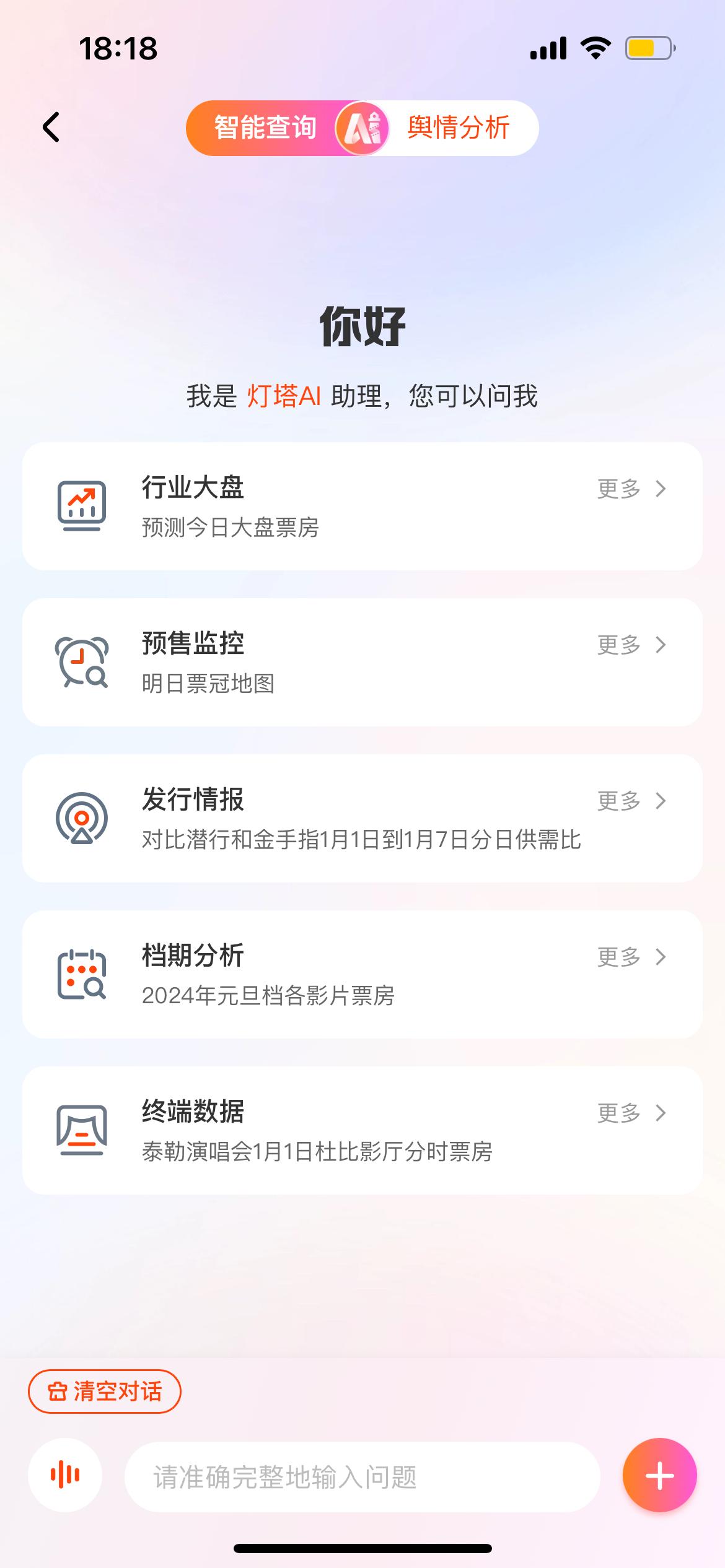Click the 2024年元旦档各影片票房 suggestion
Viewport: 725px width, 1568px height.
pos(269,996)
